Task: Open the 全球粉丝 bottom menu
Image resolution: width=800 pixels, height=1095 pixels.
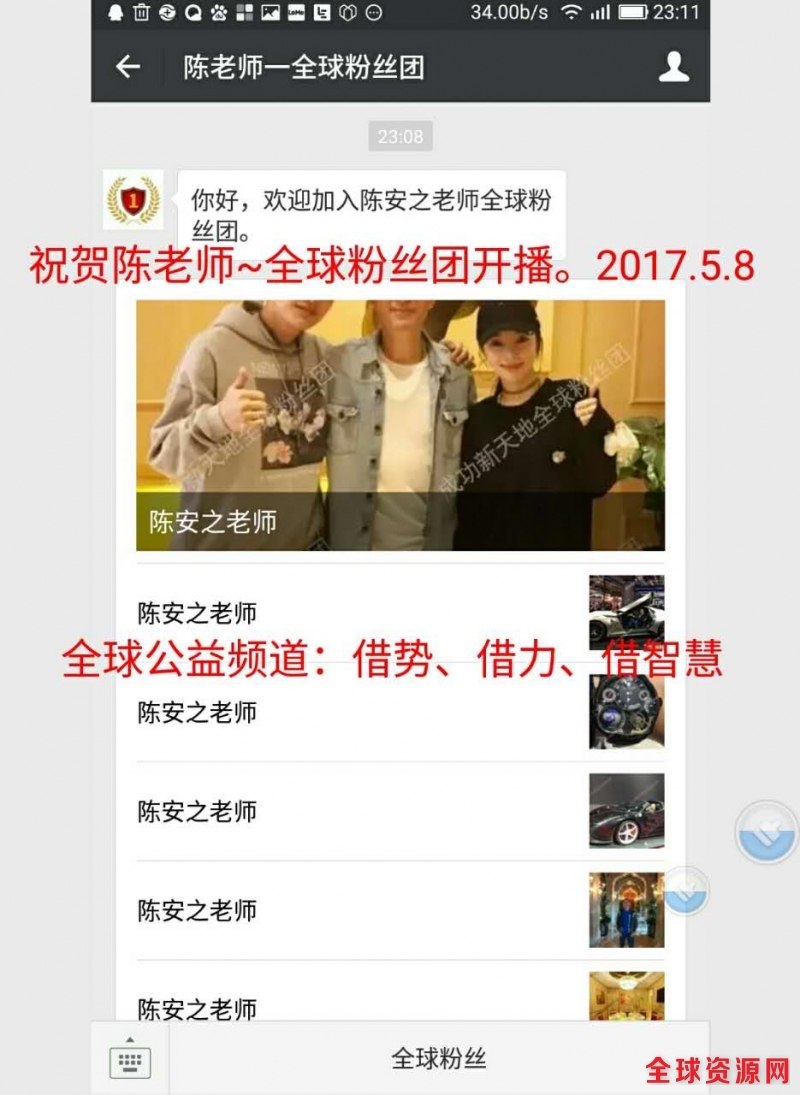Action: point(438,1059)
